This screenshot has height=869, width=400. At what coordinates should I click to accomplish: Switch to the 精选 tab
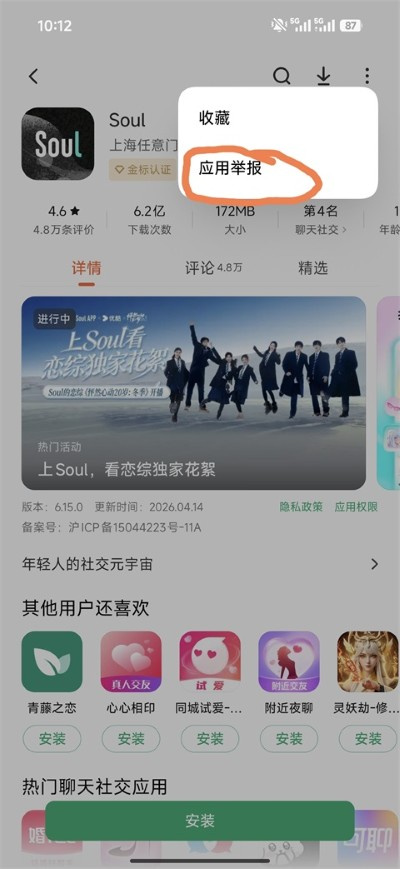coord(313,269)
